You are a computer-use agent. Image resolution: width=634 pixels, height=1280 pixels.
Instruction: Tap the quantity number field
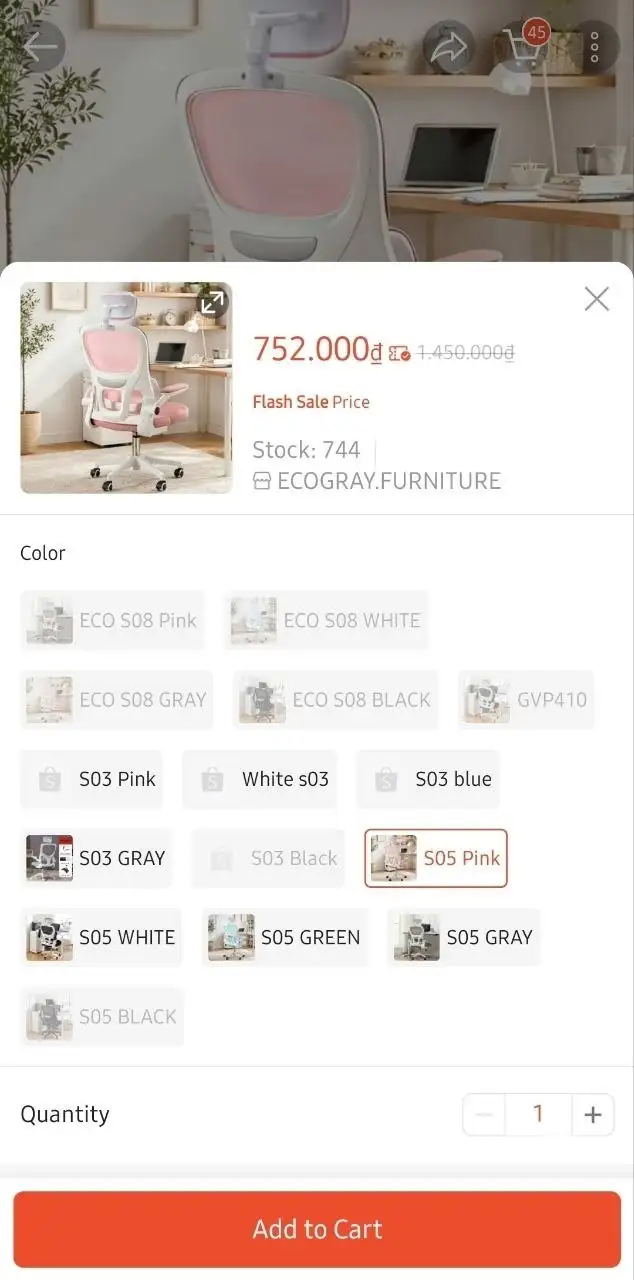click(538, 1115)
